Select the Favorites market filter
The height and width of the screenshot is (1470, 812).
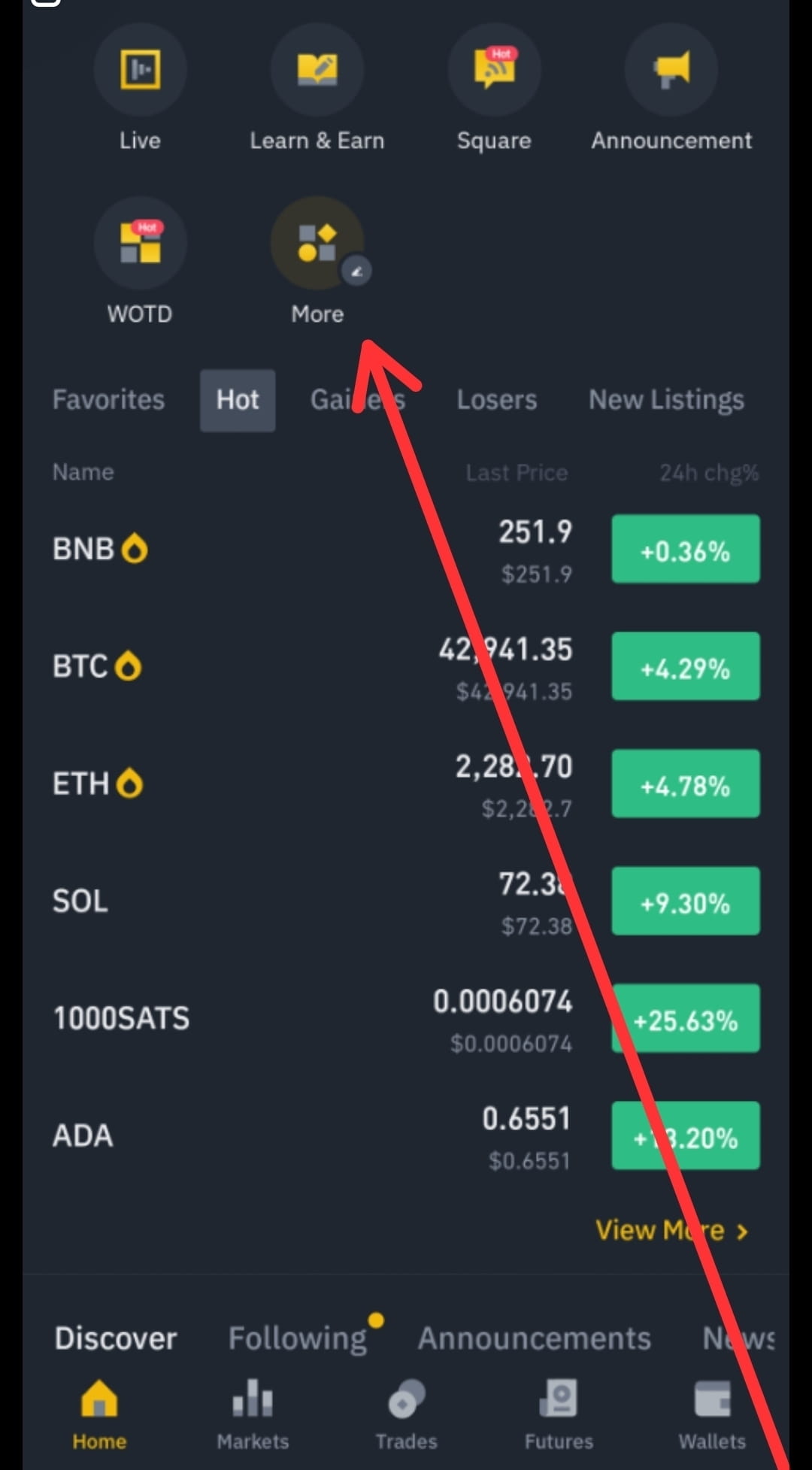click(108, 400)
